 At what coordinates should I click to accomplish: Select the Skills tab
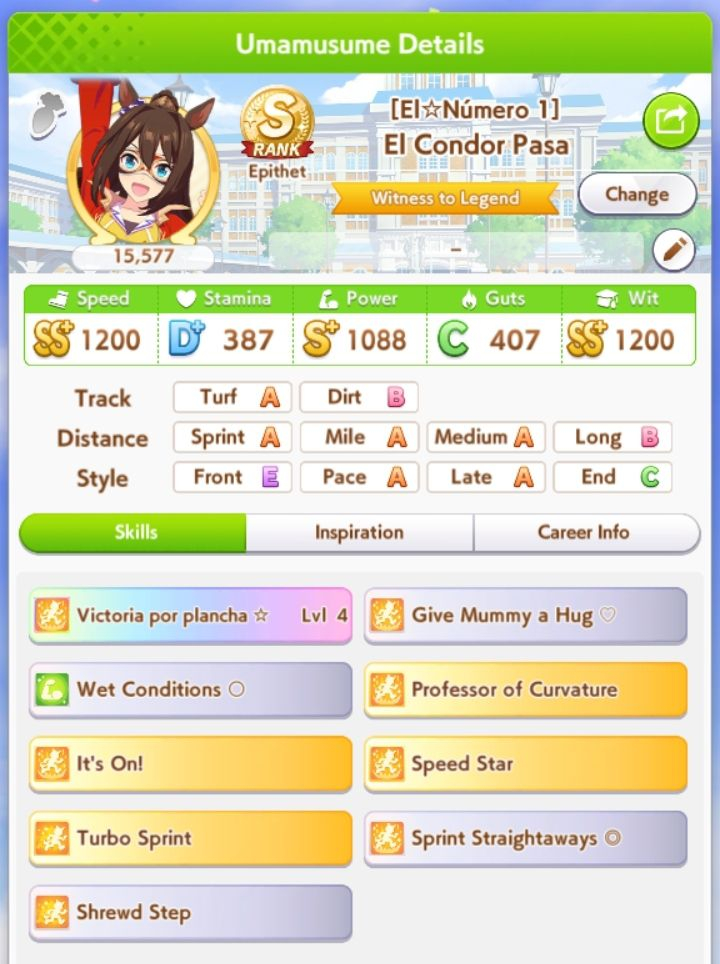135,532
